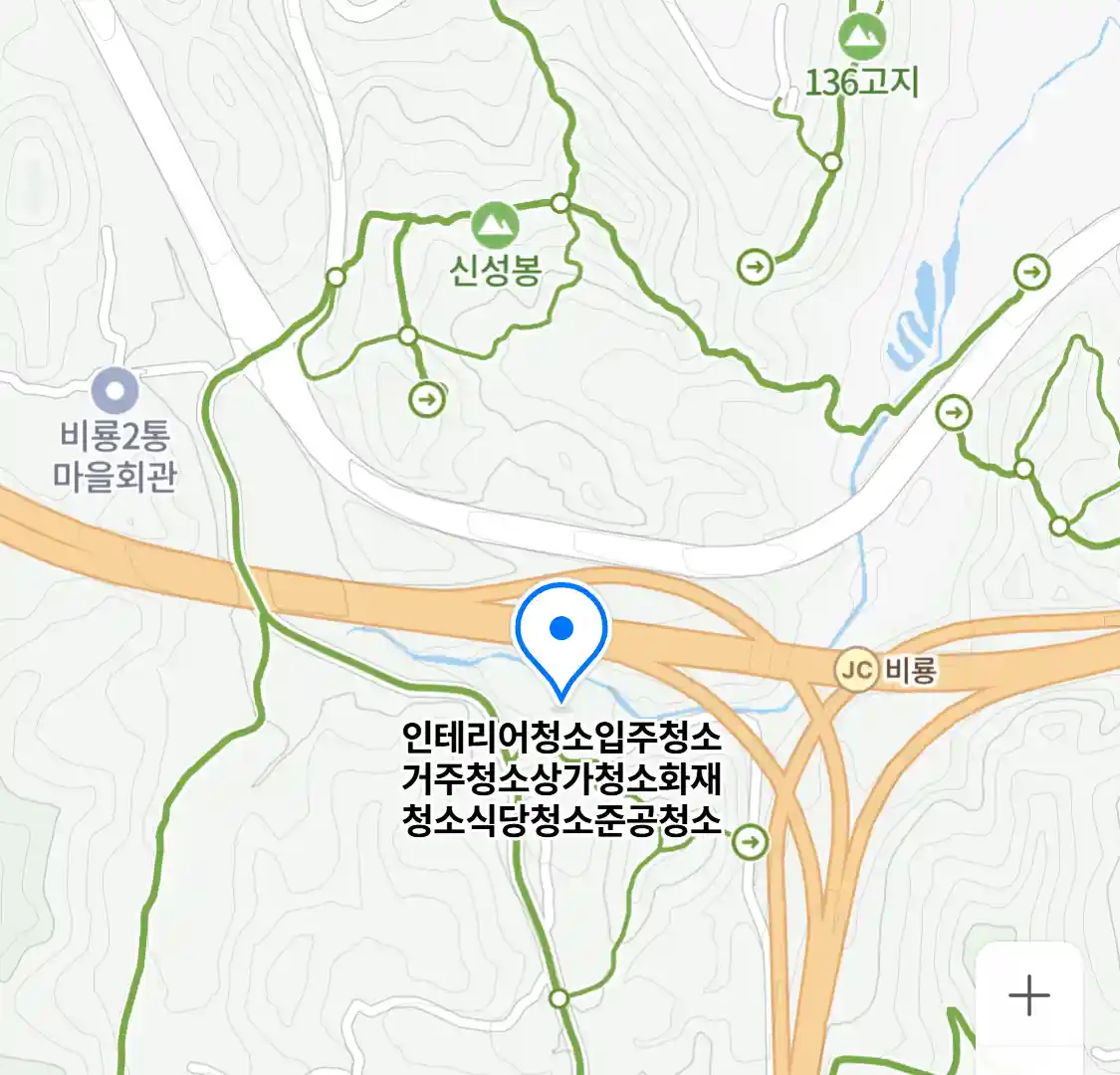The height and width of the screenshot is (1075, 1120).
Task: Select the 136고지 peak marker
Action: click(861, 38)
